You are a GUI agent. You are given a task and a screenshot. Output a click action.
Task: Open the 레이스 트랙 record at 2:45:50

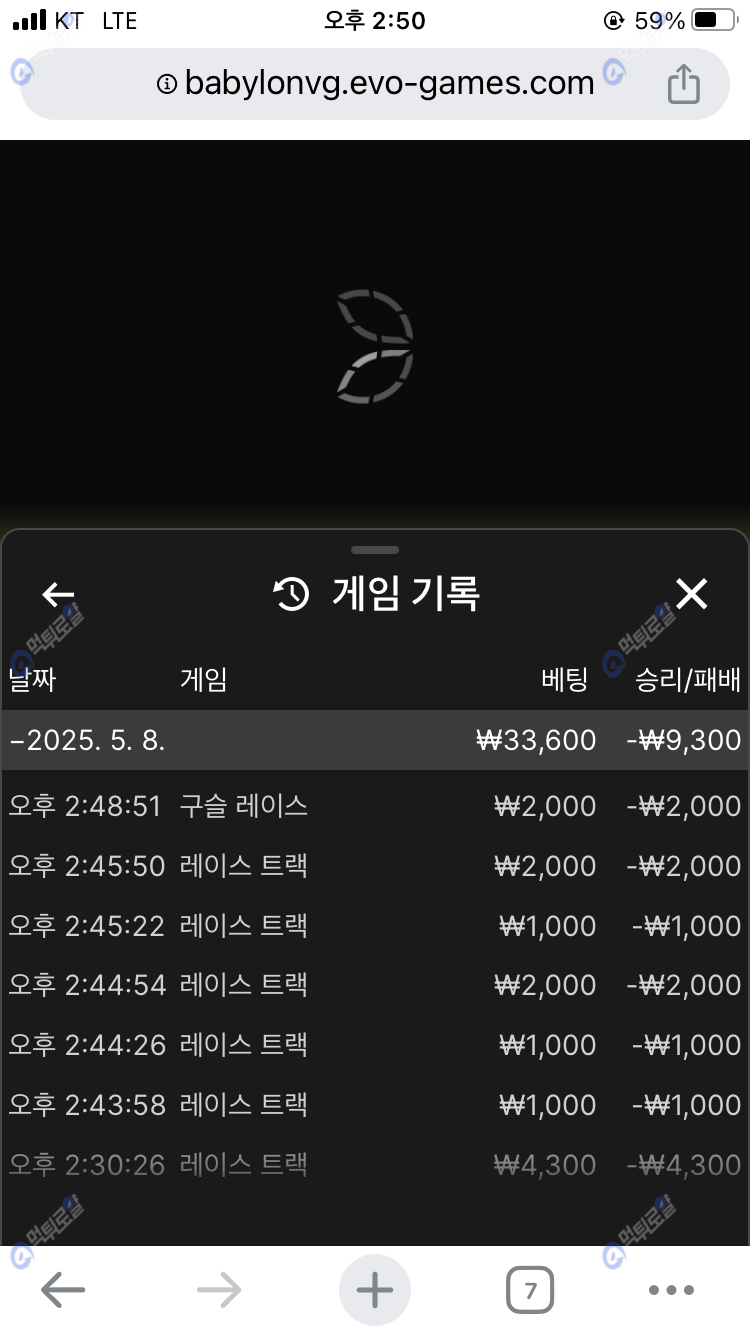point(374,866)
